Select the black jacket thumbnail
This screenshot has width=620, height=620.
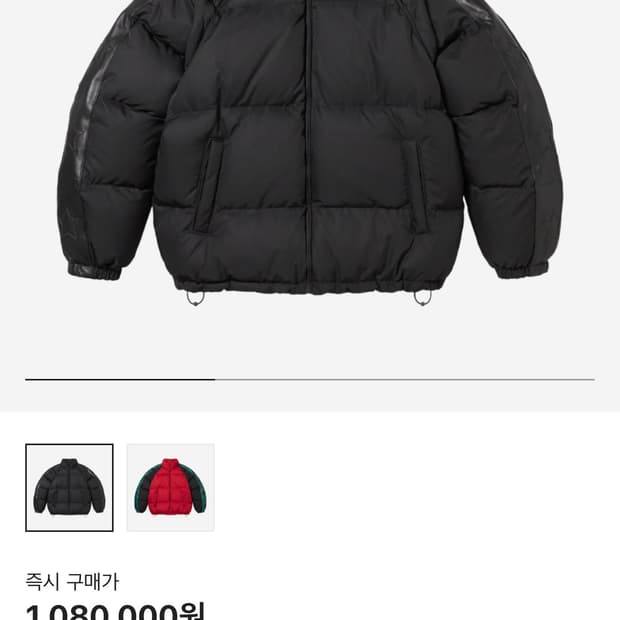pos(69,487)
